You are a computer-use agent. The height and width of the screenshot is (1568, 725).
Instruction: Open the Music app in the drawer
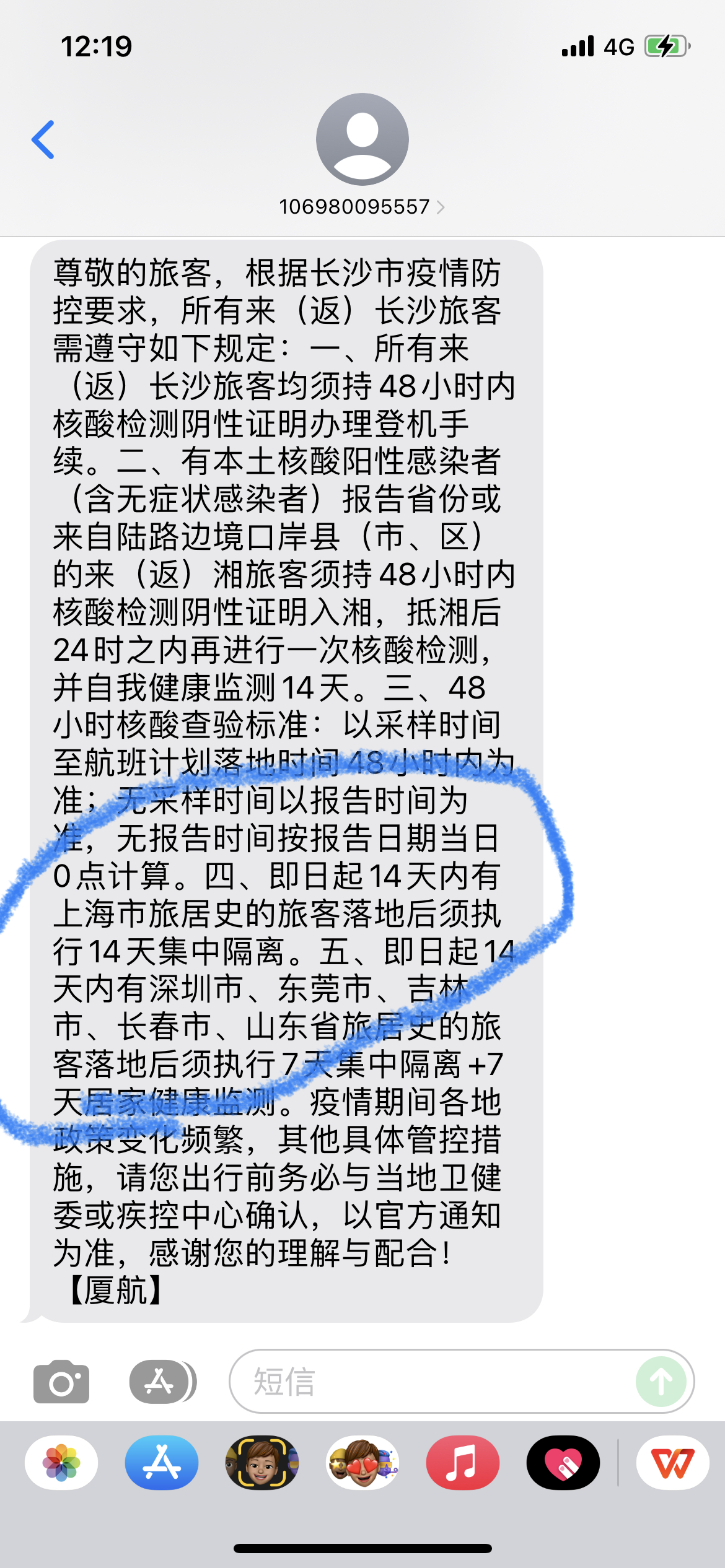[x=463, y=1463]
